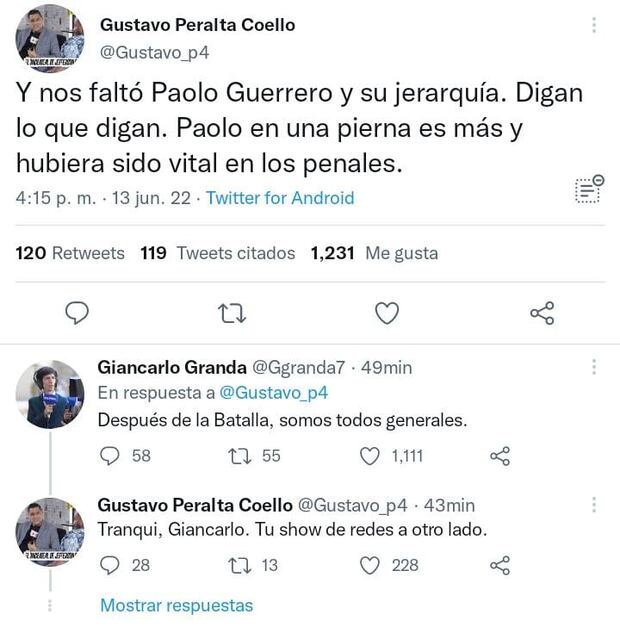Expand Mostrar respuestas
The width and height of the screenshot is (620, 633).
click(x=176, y=605)
